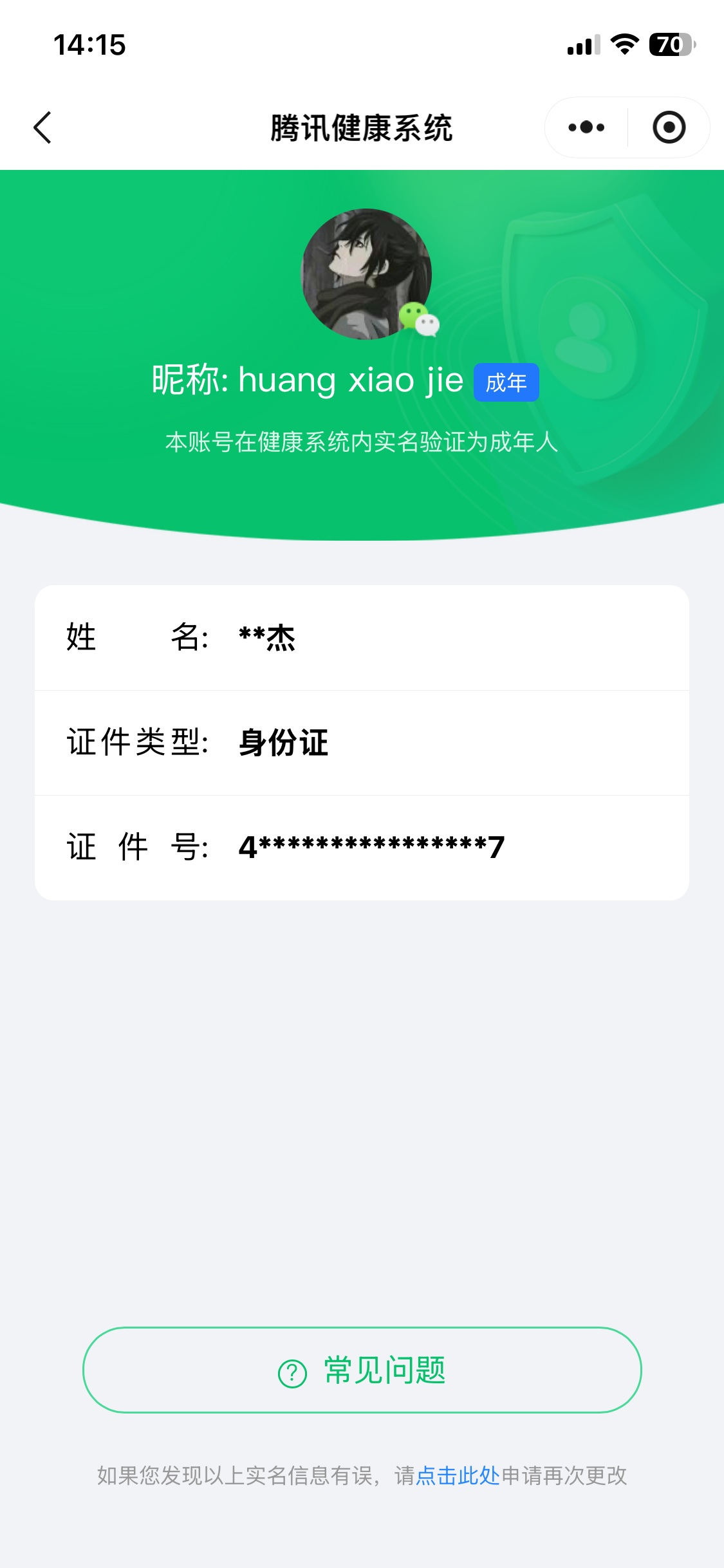Tap the circular capsule close icon
The height and width of the screenshot is (1568, 724).
(668, 127)
